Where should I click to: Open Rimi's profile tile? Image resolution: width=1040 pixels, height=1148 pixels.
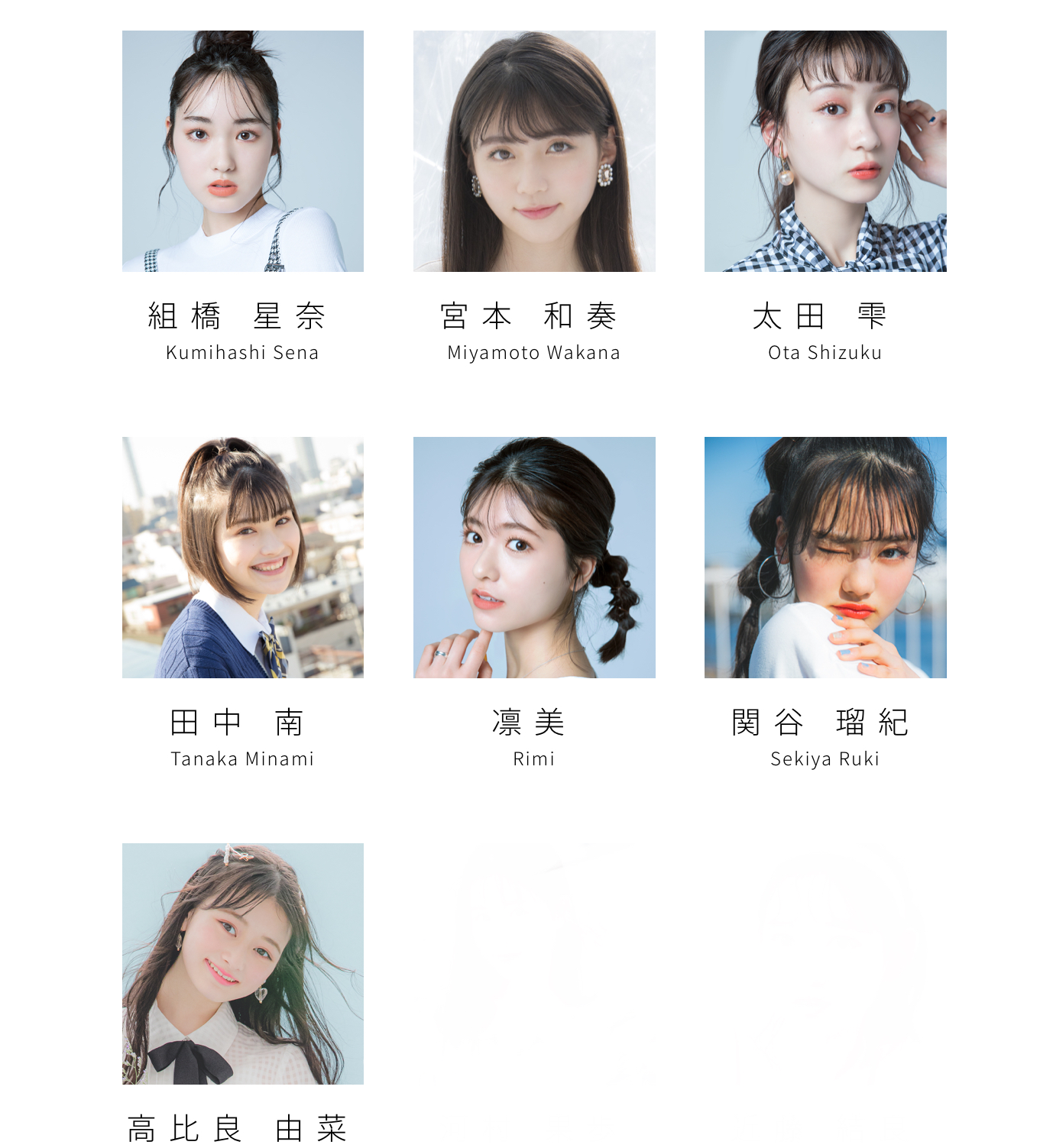pyautogui.click(x=533, y=558)
